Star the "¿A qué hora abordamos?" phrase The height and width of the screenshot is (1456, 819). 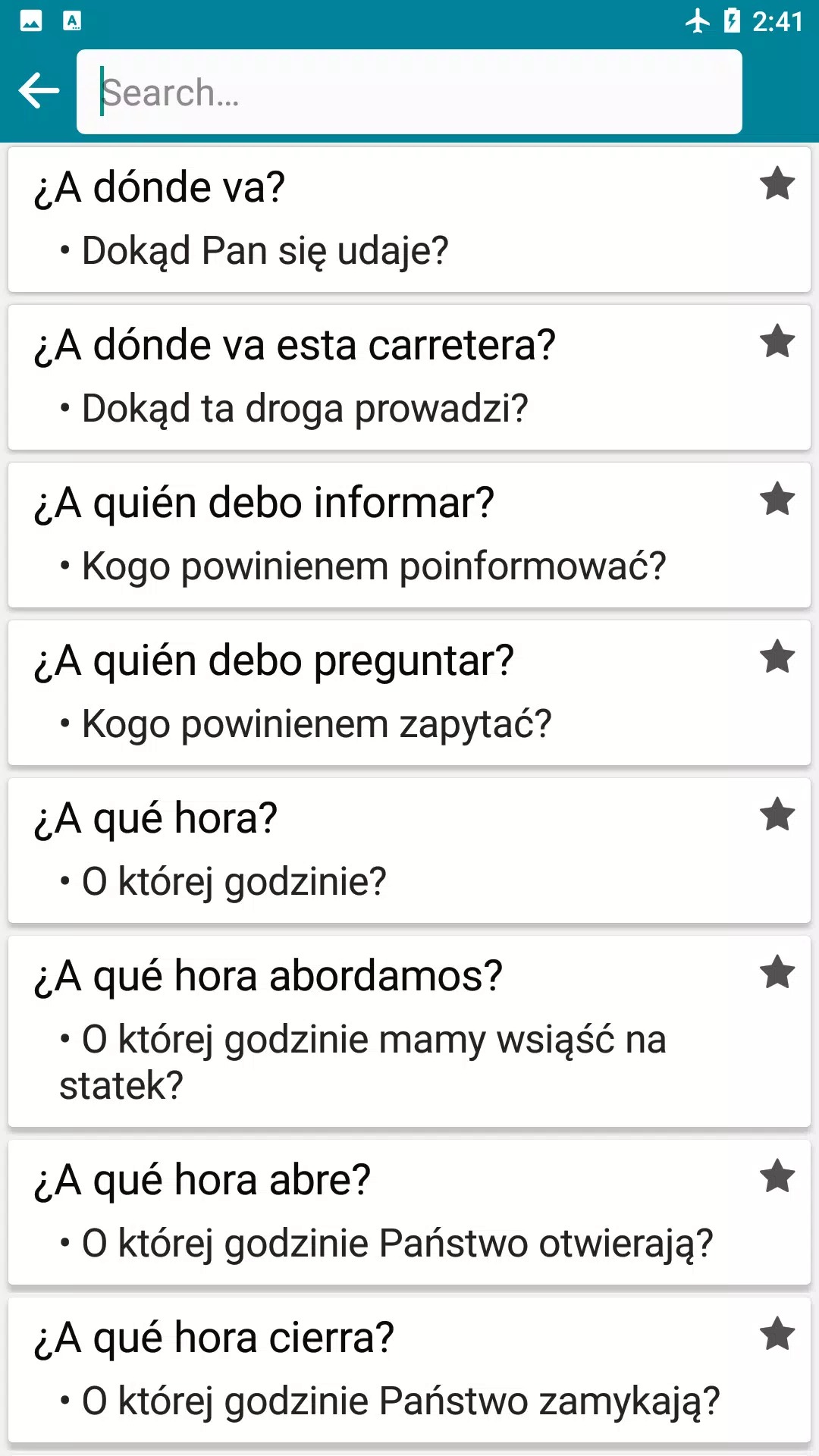tap(777, 973)
